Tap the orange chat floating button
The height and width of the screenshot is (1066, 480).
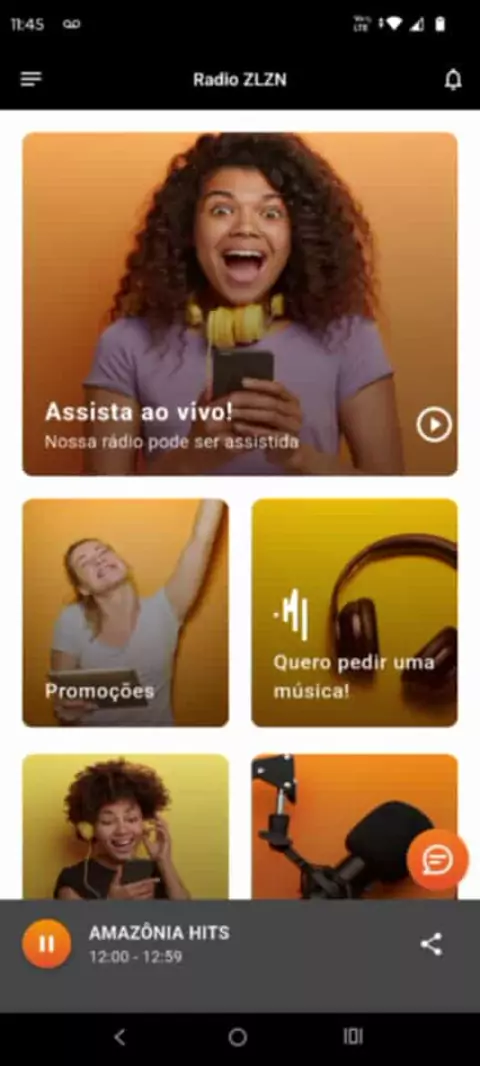437,860
